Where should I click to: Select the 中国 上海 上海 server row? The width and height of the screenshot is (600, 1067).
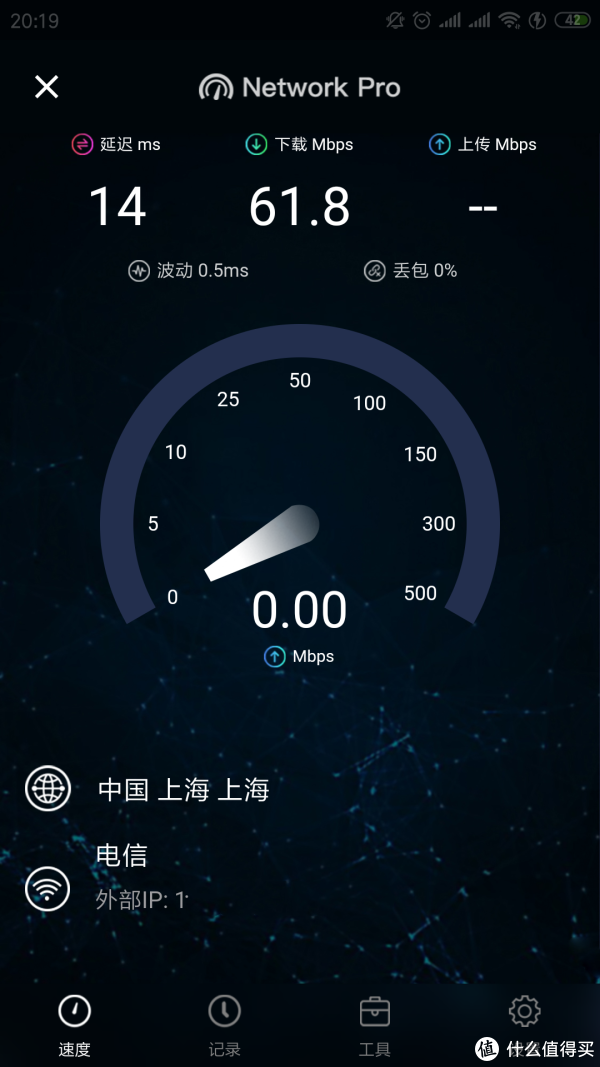pos(184,790)
